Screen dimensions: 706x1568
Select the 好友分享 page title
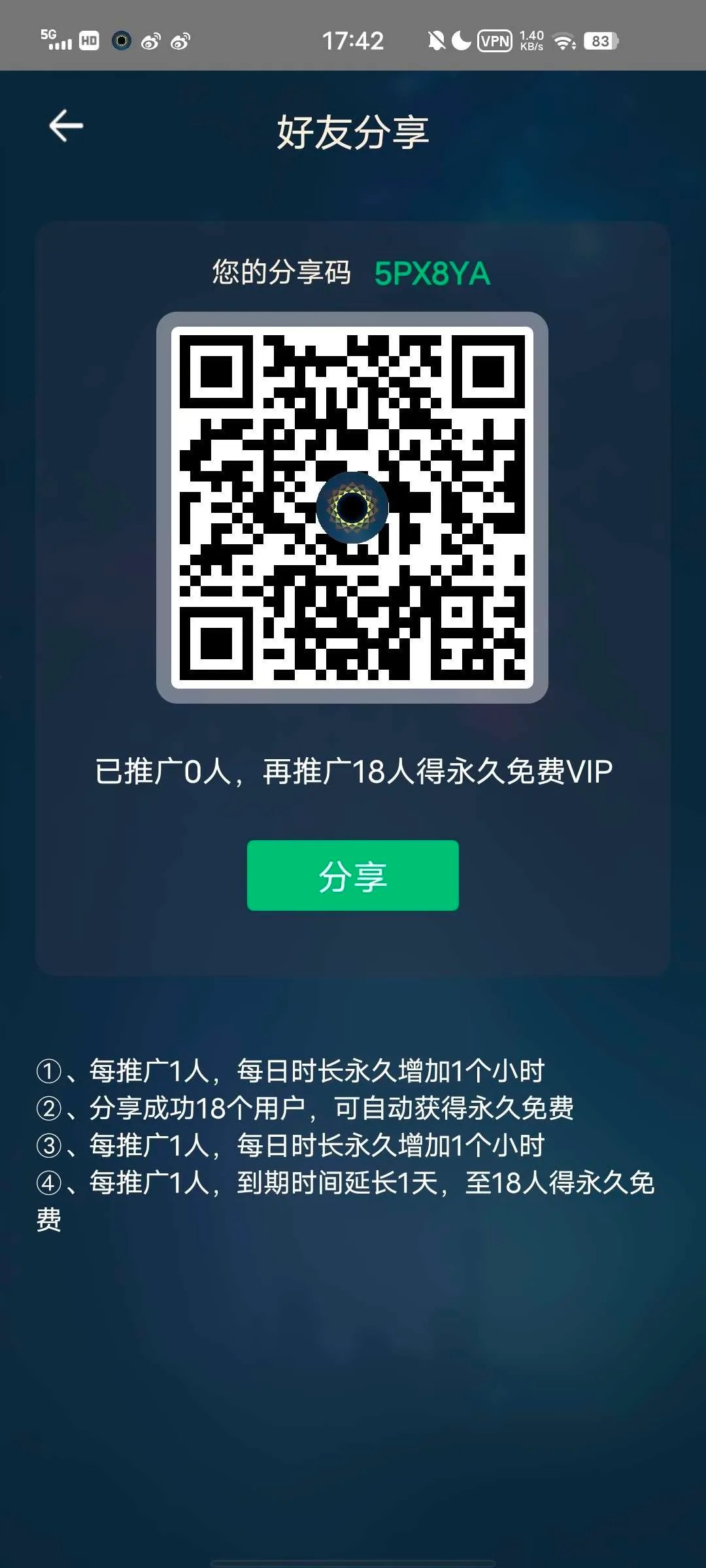[353, 131]
